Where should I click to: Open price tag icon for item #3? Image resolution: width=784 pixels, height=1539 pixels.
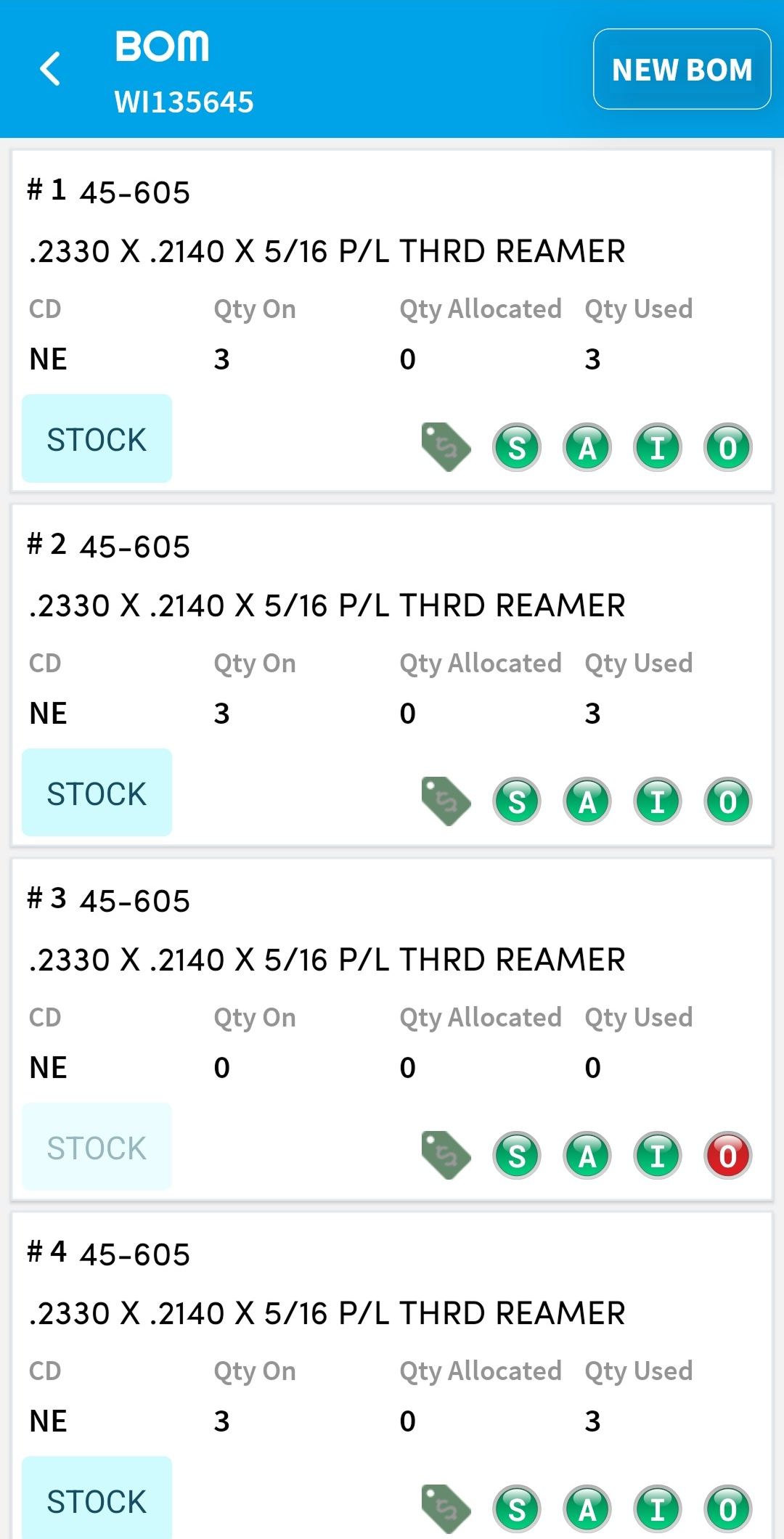(x=446, y=1155)
